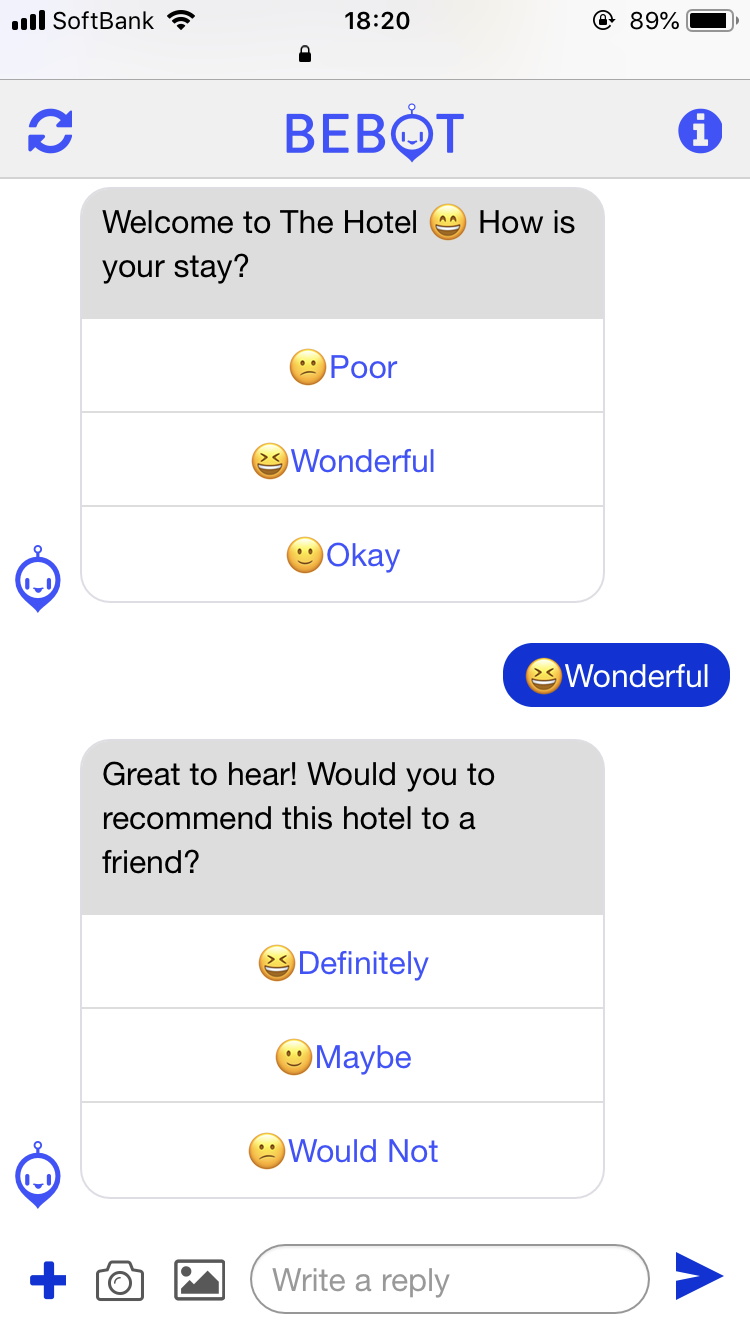Open the info icon
The width and height of the screenshot is (750, 1334).
coord(700,131)
